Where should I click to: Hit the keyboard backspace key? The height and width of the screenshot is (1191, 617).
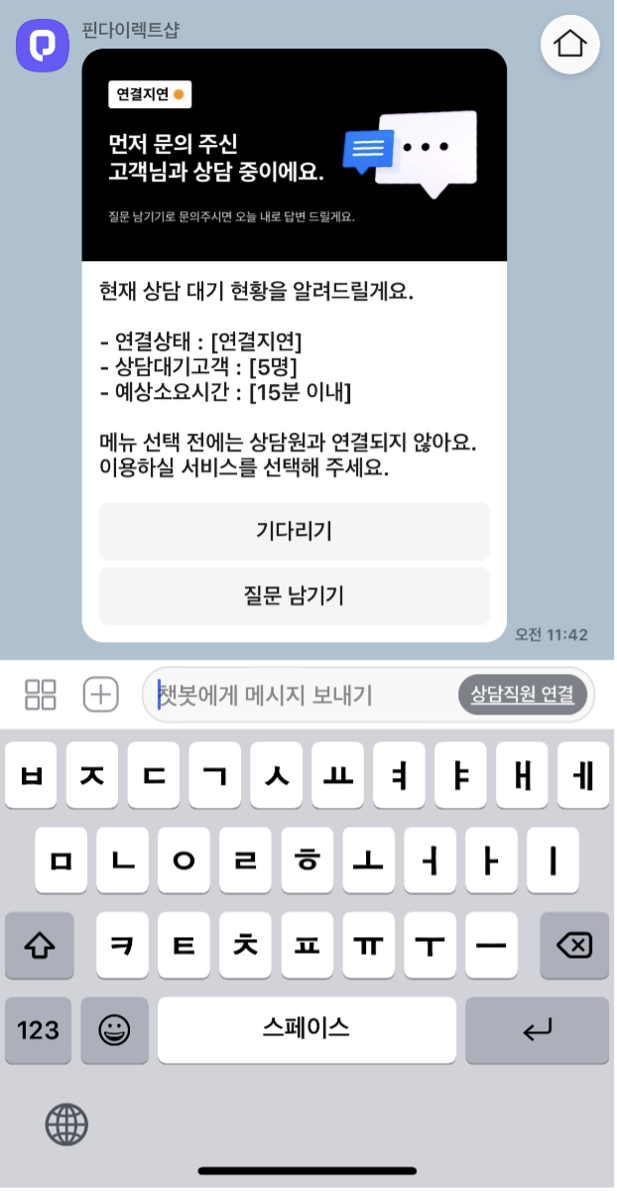(574, 945)
